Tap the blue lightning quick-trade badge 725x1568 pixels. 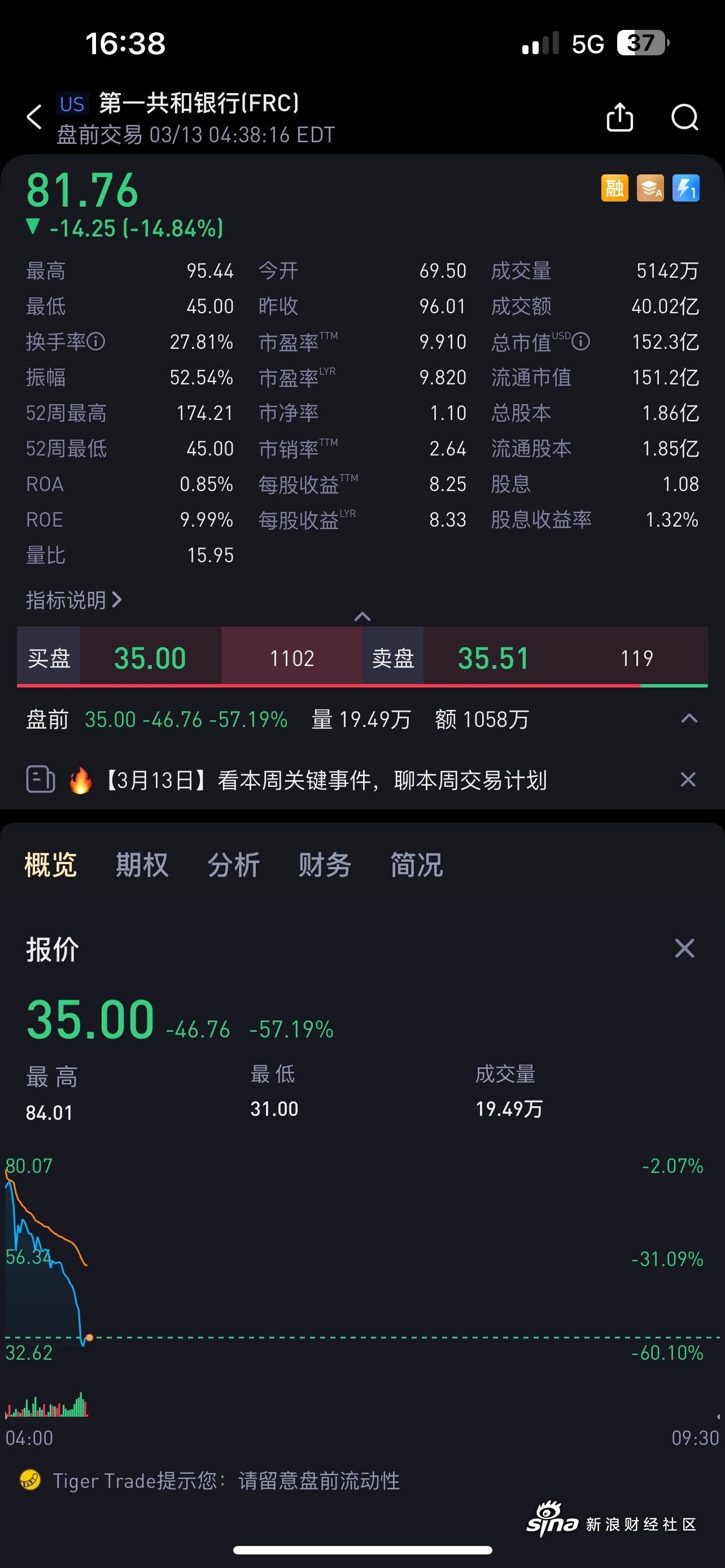point(685,188)
